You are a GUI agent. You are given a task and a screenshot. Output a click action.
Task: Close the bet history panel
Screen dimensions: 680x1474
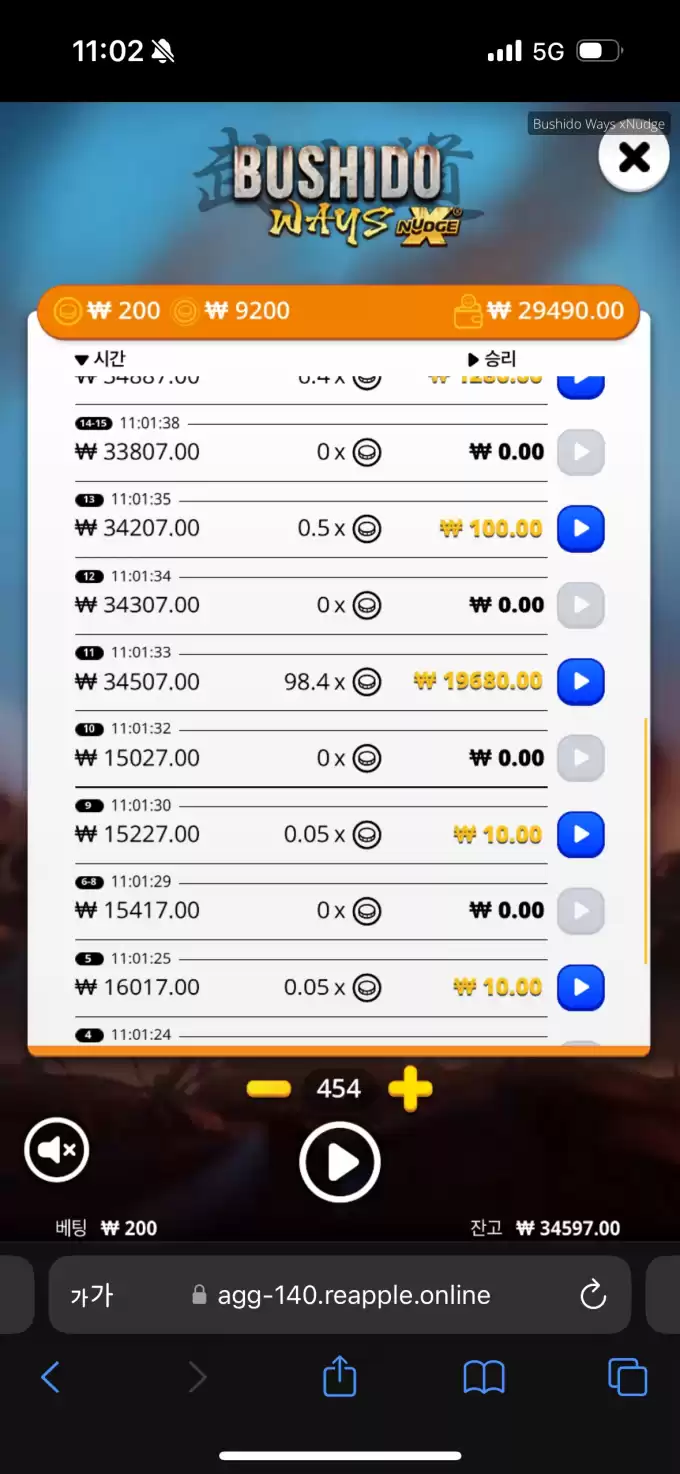(x=634, y=157)
